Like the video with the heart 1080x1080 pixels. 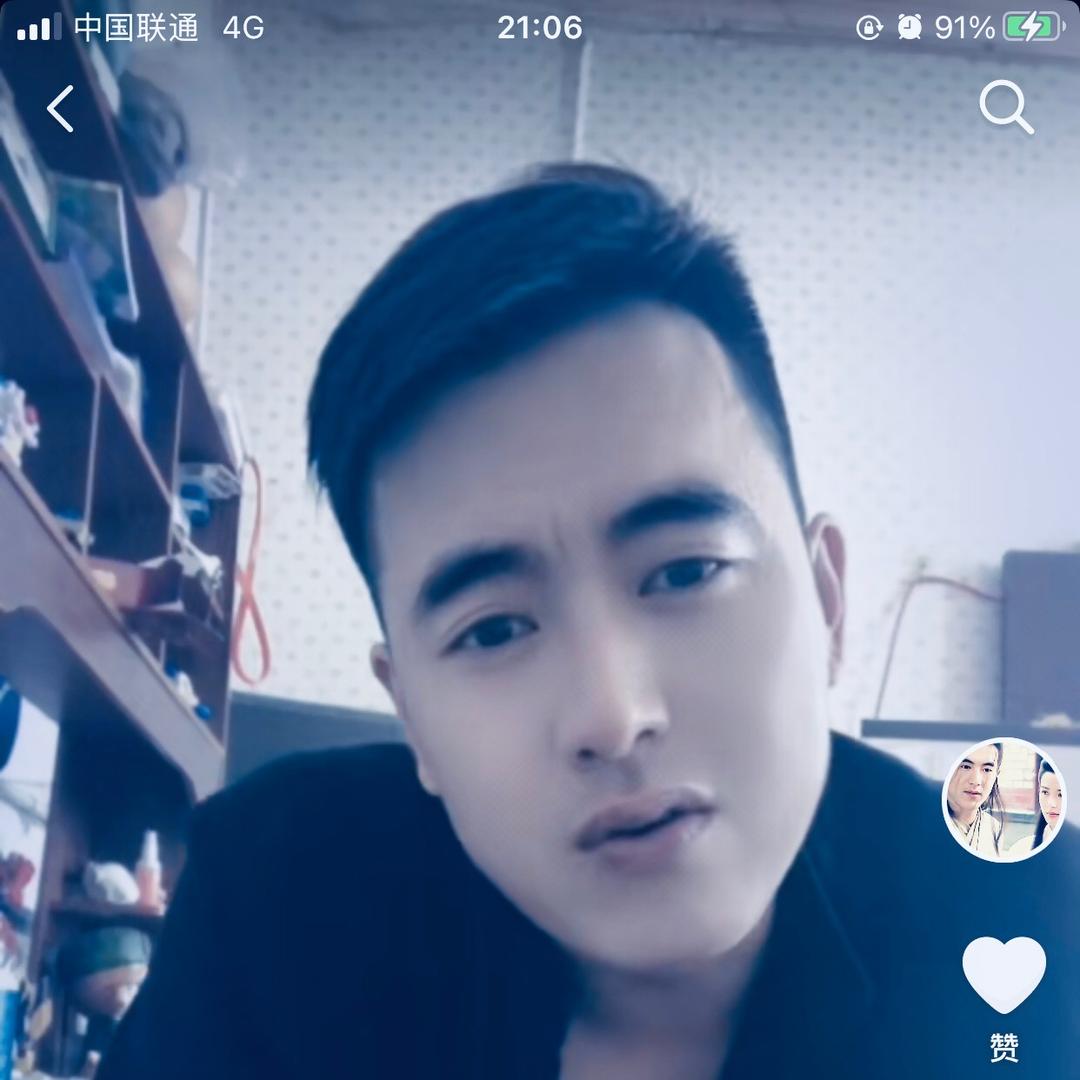point(1004,975)
